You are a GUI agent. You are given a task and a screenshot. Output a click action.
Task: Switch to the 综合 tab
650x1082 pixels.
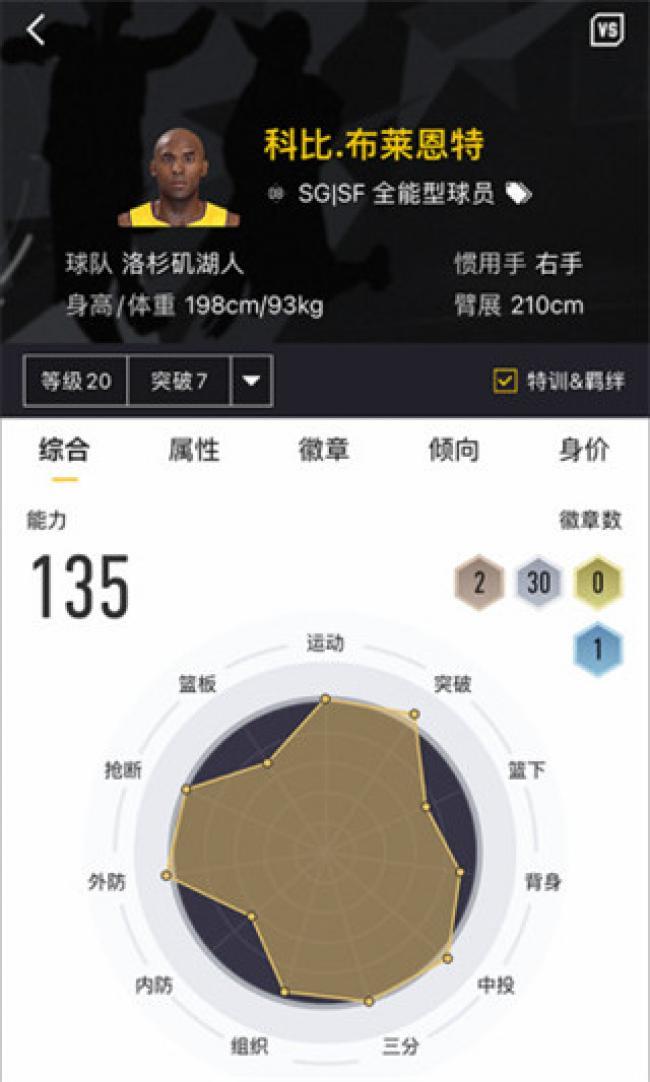pyautogui.click(x=64, y=450)
